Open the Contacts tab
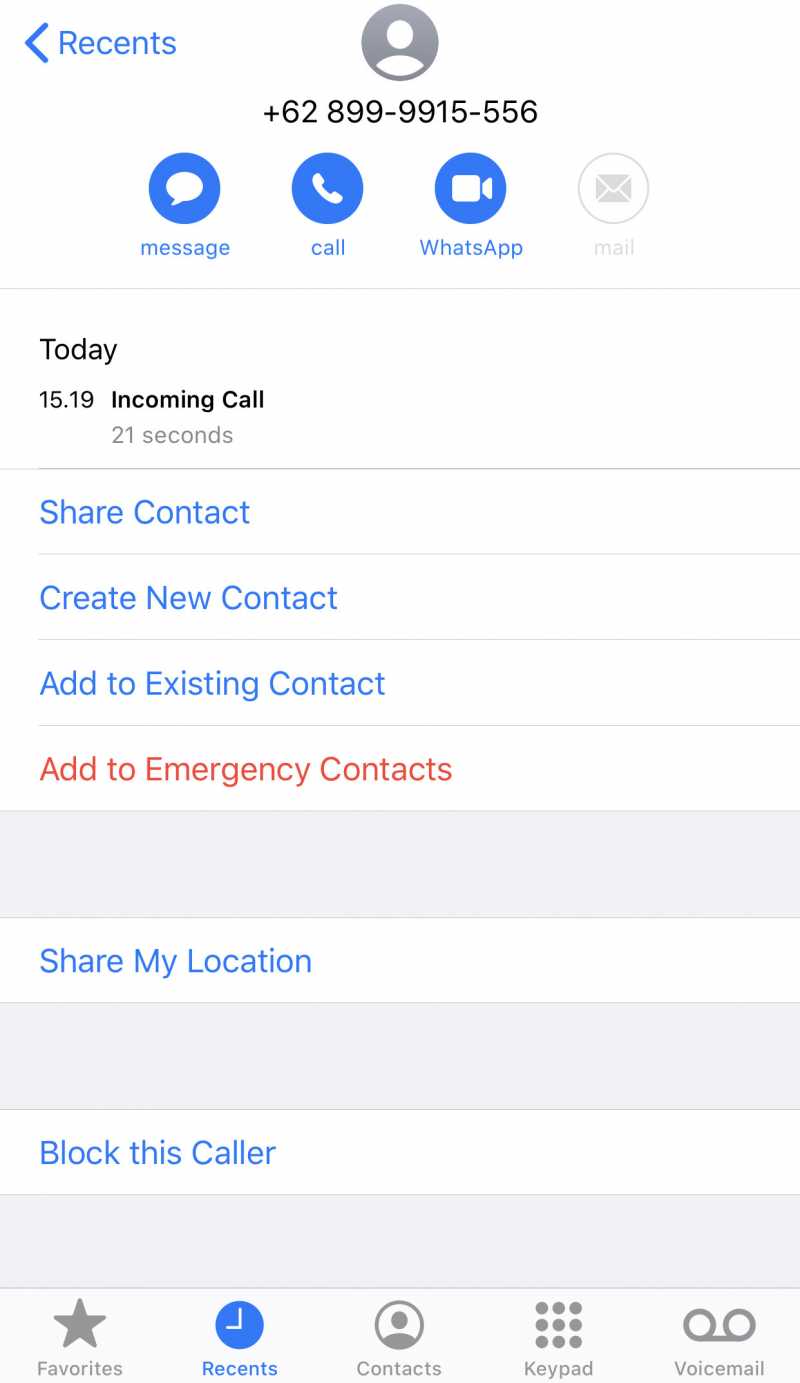Screen dimensions: 800x1383 (x=399, y=1338)
